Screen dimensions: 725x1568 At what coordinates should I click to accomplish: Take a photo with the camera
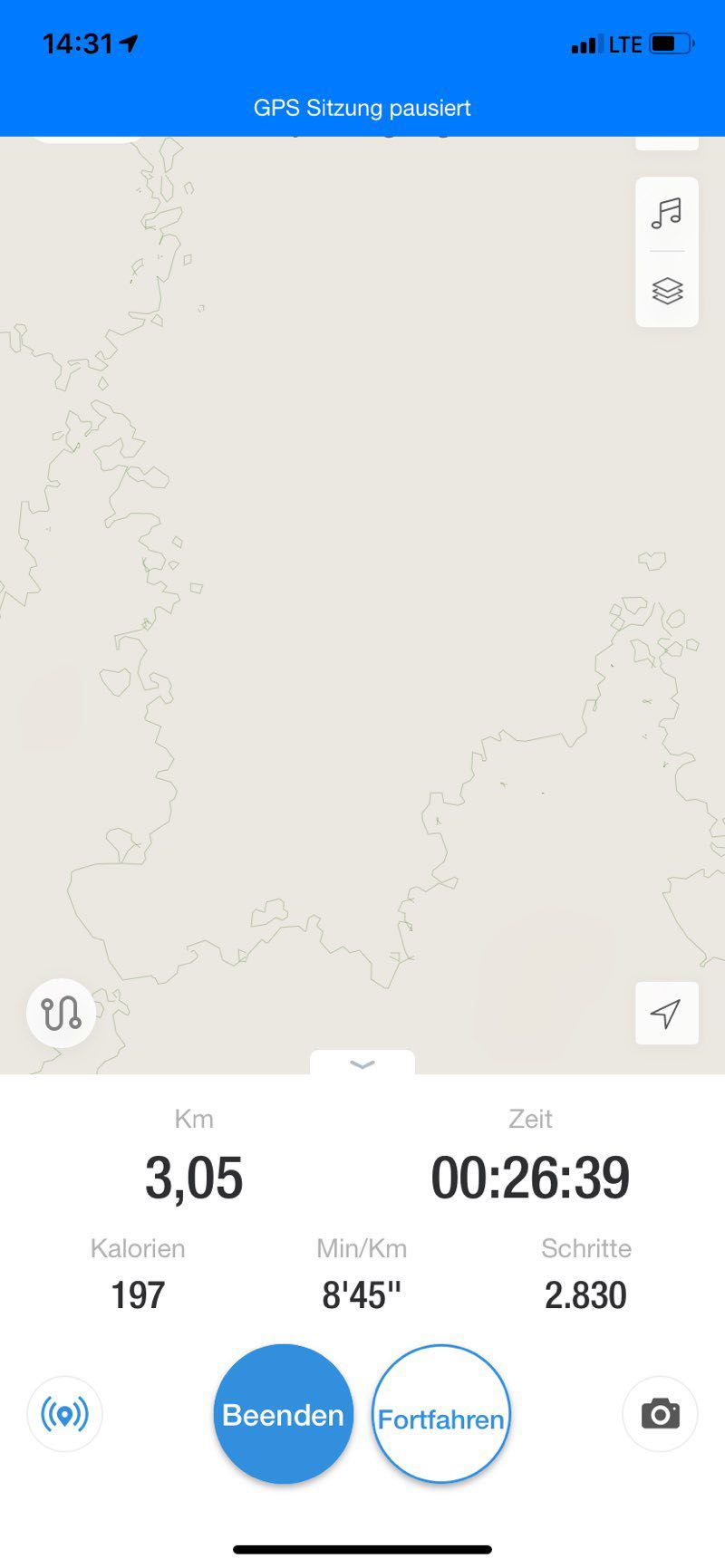pyautogui.click(x=660, y=1414)
